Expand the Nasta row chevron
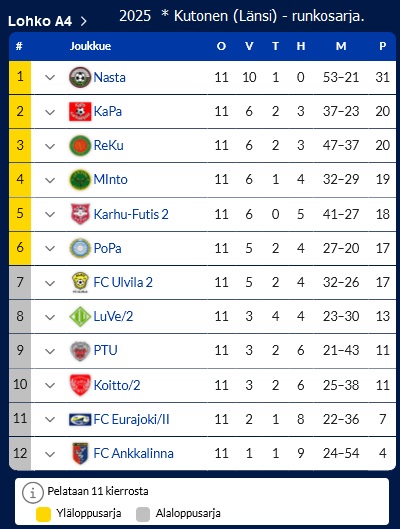Image resolution: width=400 pixels, height=529 pixels. pyautogui.click(x=50, y=78)
